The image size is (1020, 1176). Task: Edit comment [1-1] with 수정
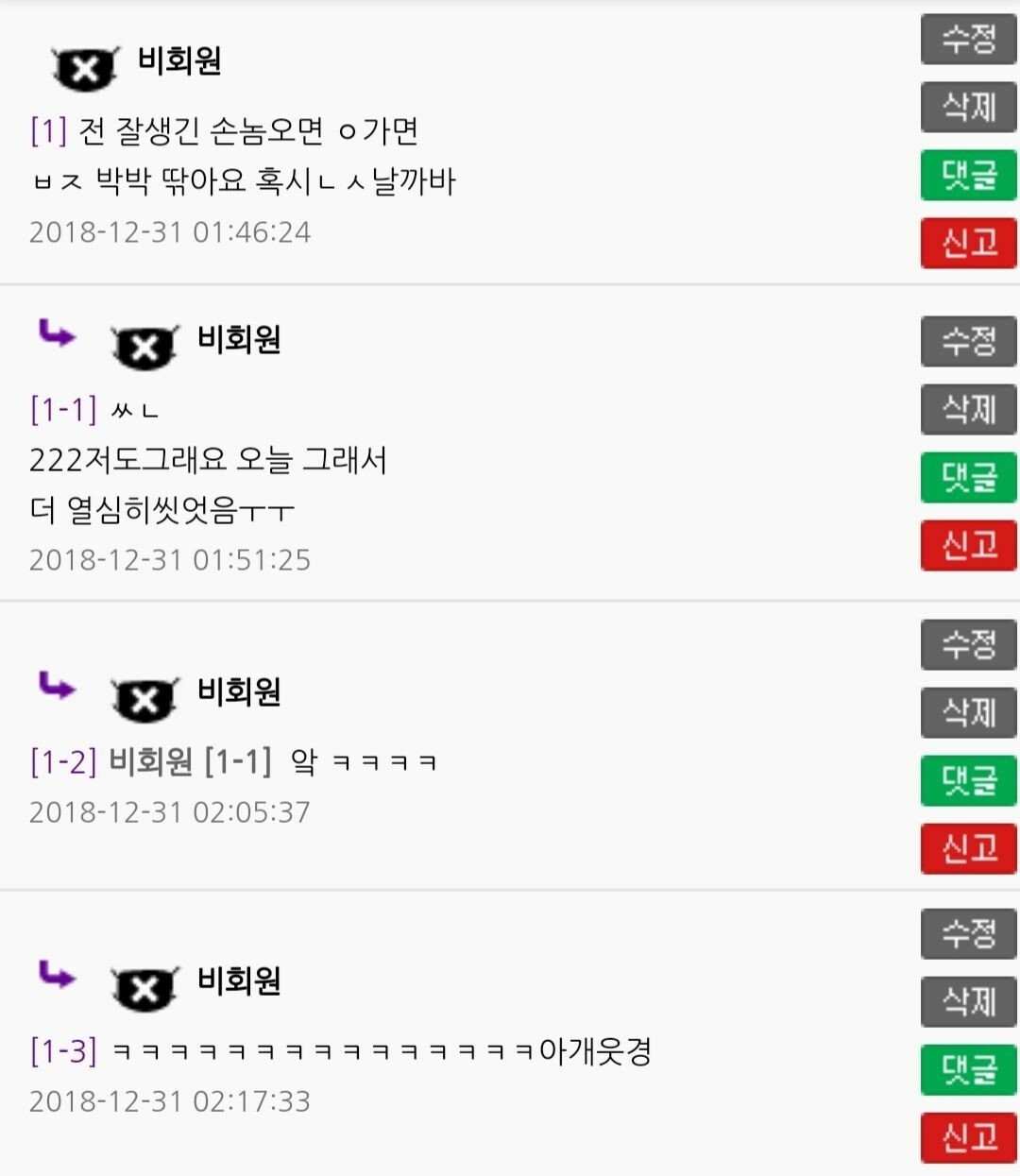[968, 341]
